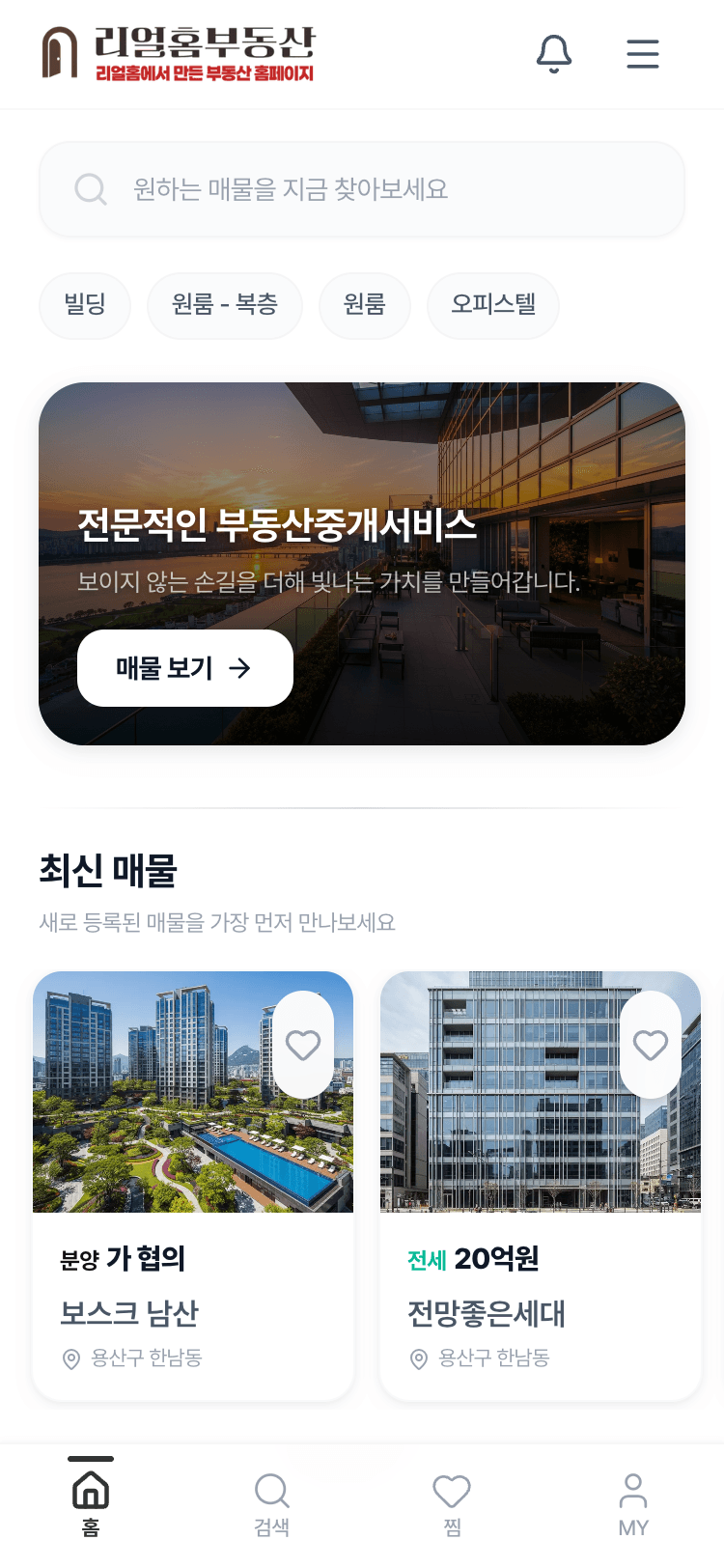The width and height of the screenshot is (724, 1568).
Task: Favorite the 보스크 남산 listing heart
Action: pyautogui.click(x=303, y=1044)
